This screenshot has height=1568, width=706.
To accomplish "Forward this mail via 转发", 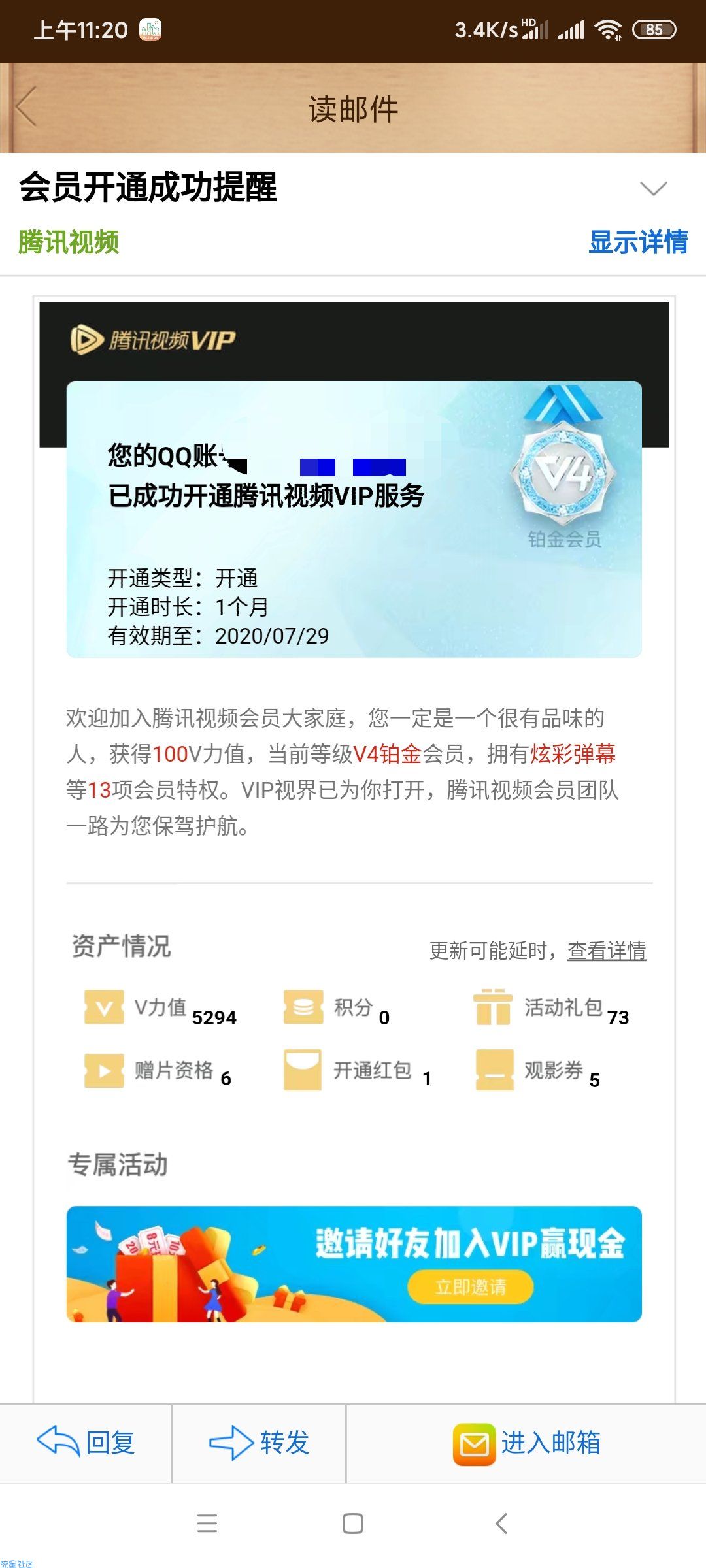I will coord(259,1443).
